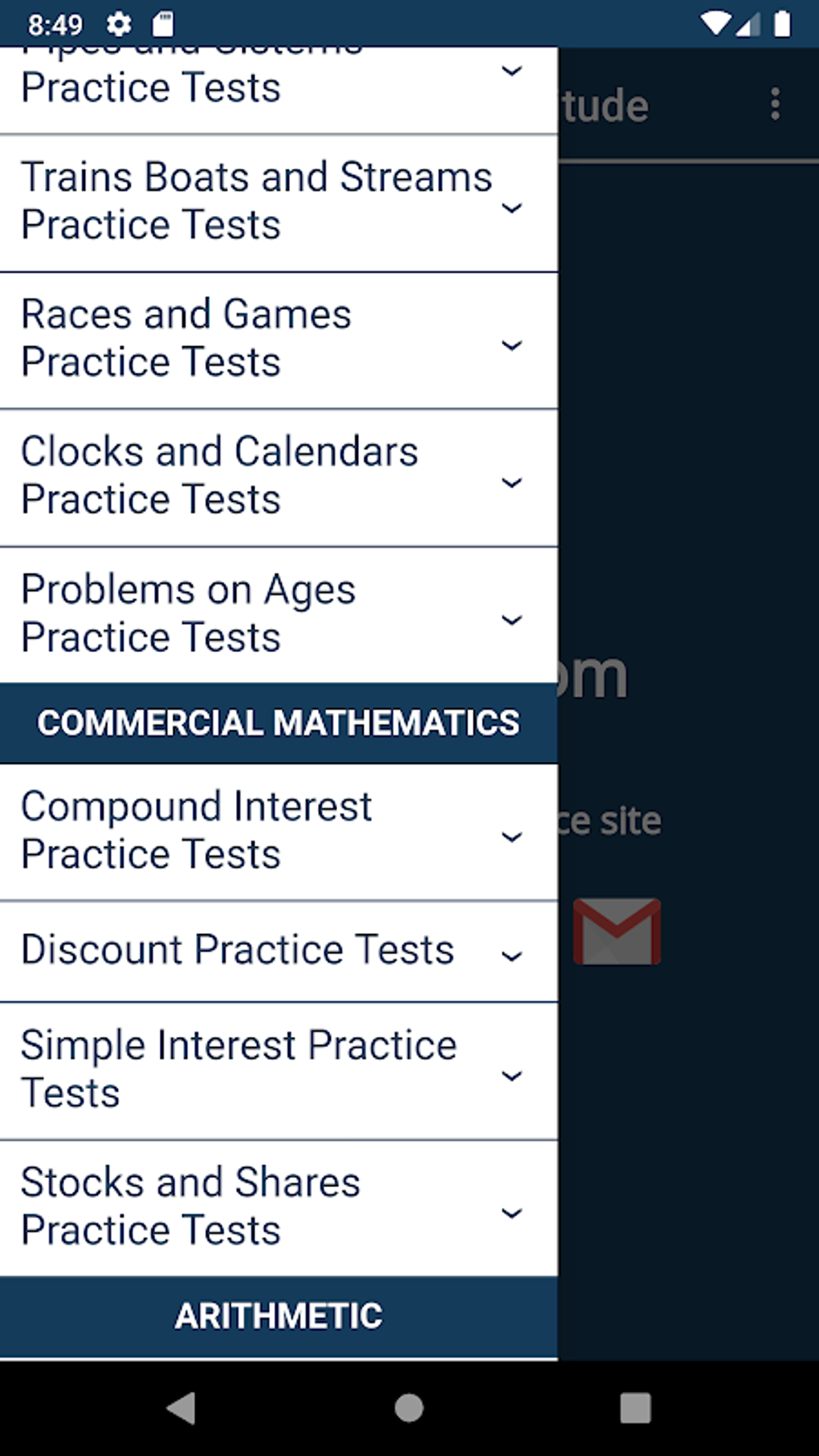819x1456 pixels.
Task: Open the overflow menu at top right
Action: point(774,104)
